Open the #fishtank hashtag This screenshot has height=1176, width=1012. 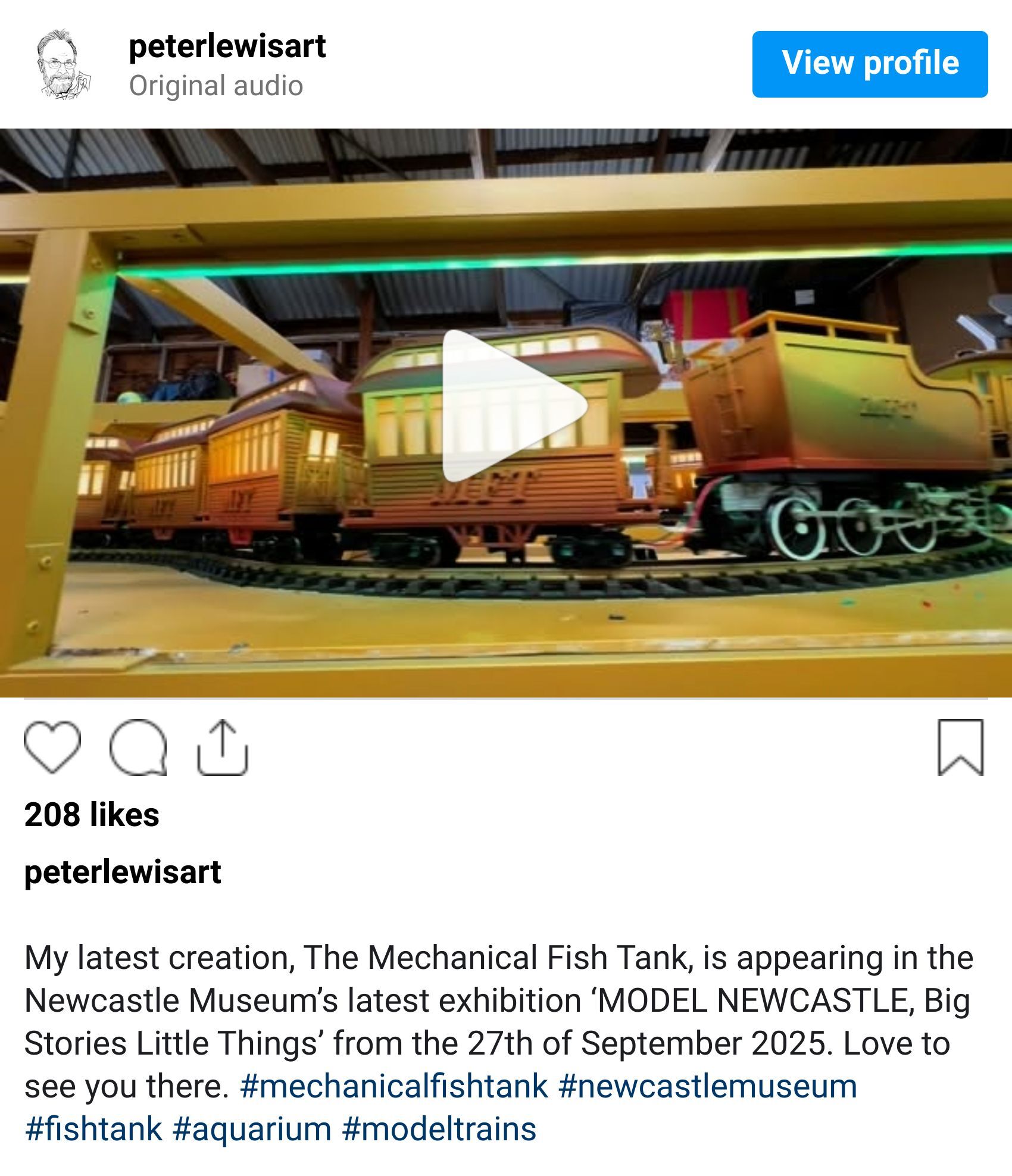coord(93,1128)
